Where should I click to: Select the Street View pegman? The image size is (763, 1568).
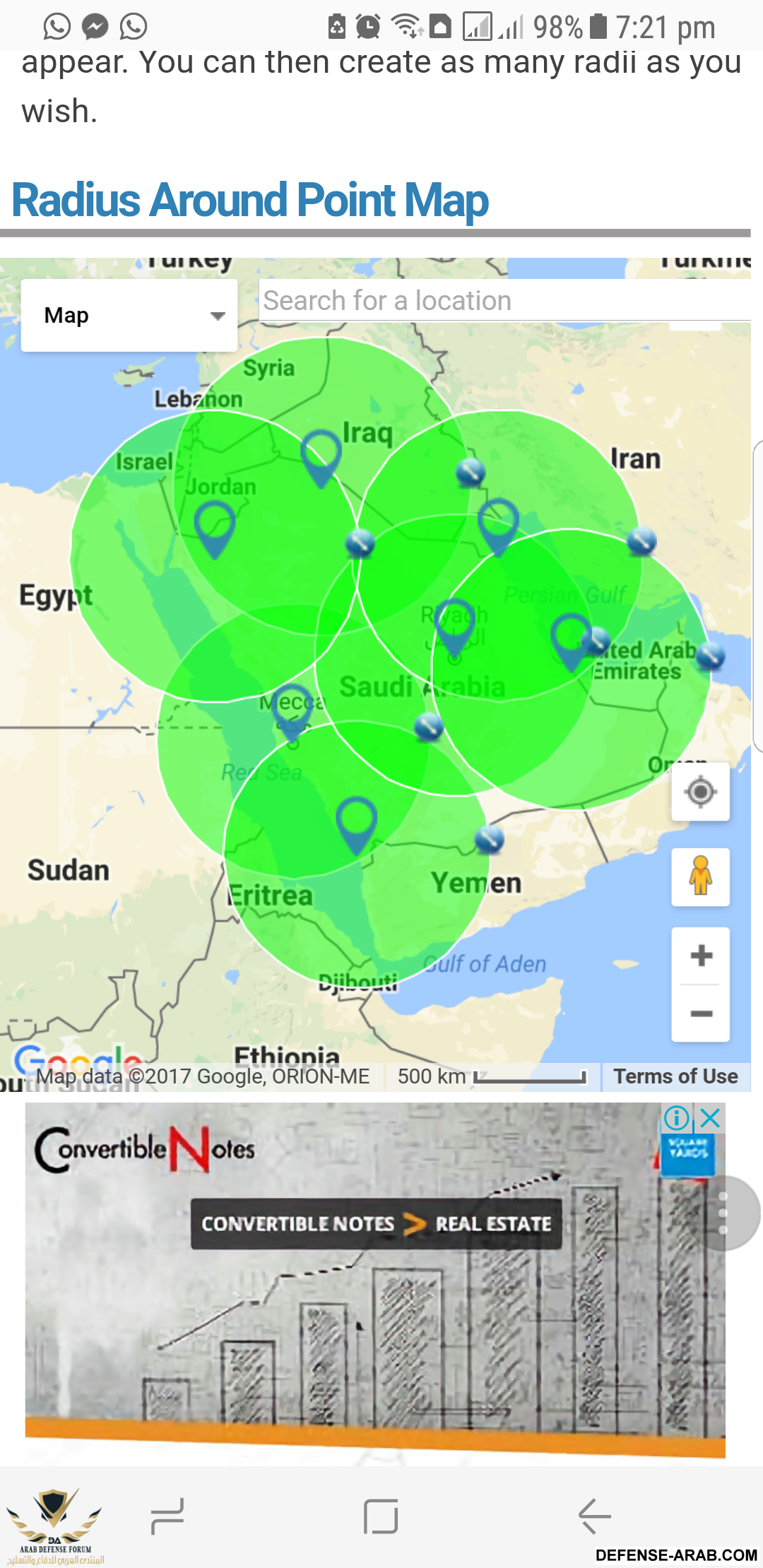[x=700, y=877]
